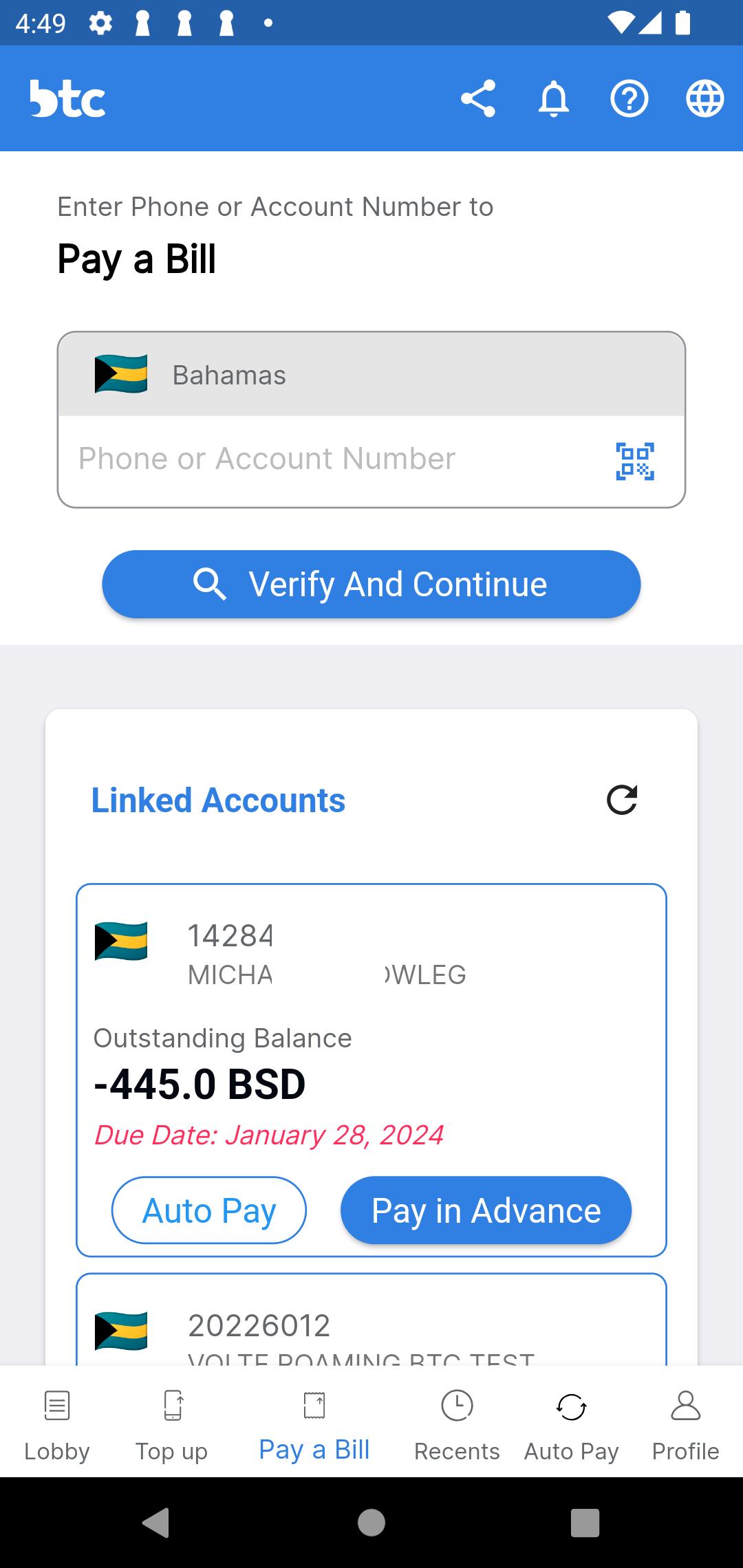Tap the share icon in the header
The width and height of the screenshot is (743, 1568).
coord(478,98)
